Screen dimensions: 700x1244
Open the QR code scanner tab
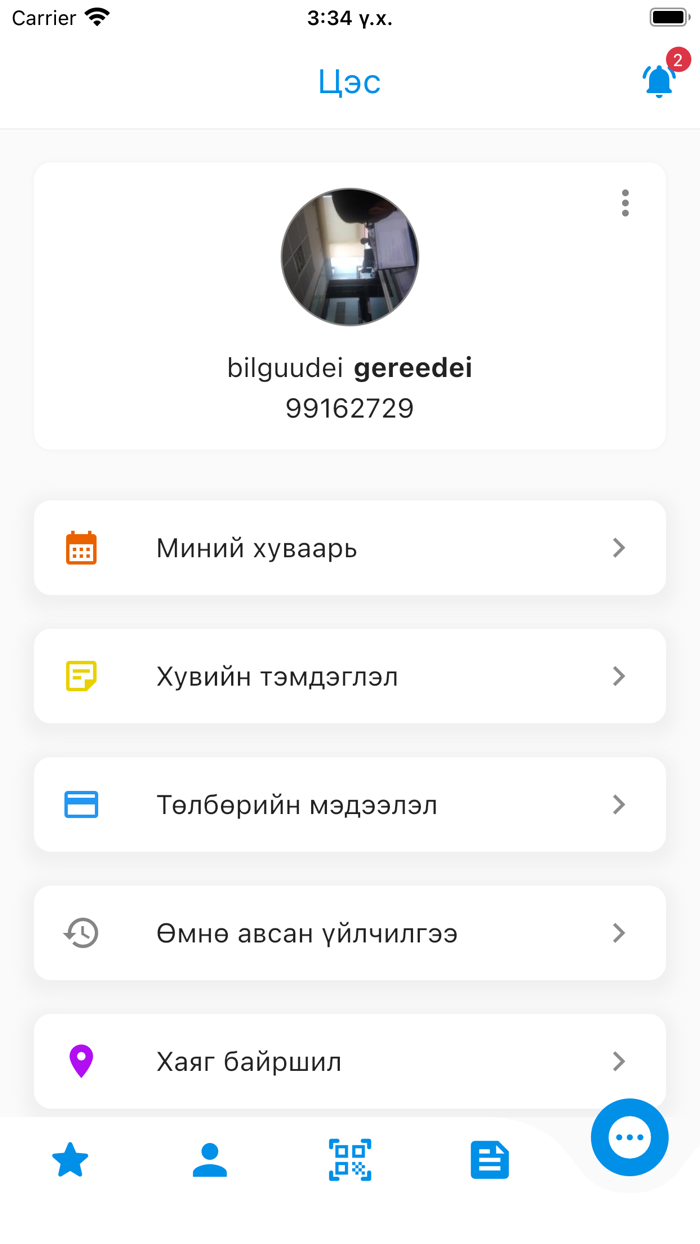[x=350, y=1160]
